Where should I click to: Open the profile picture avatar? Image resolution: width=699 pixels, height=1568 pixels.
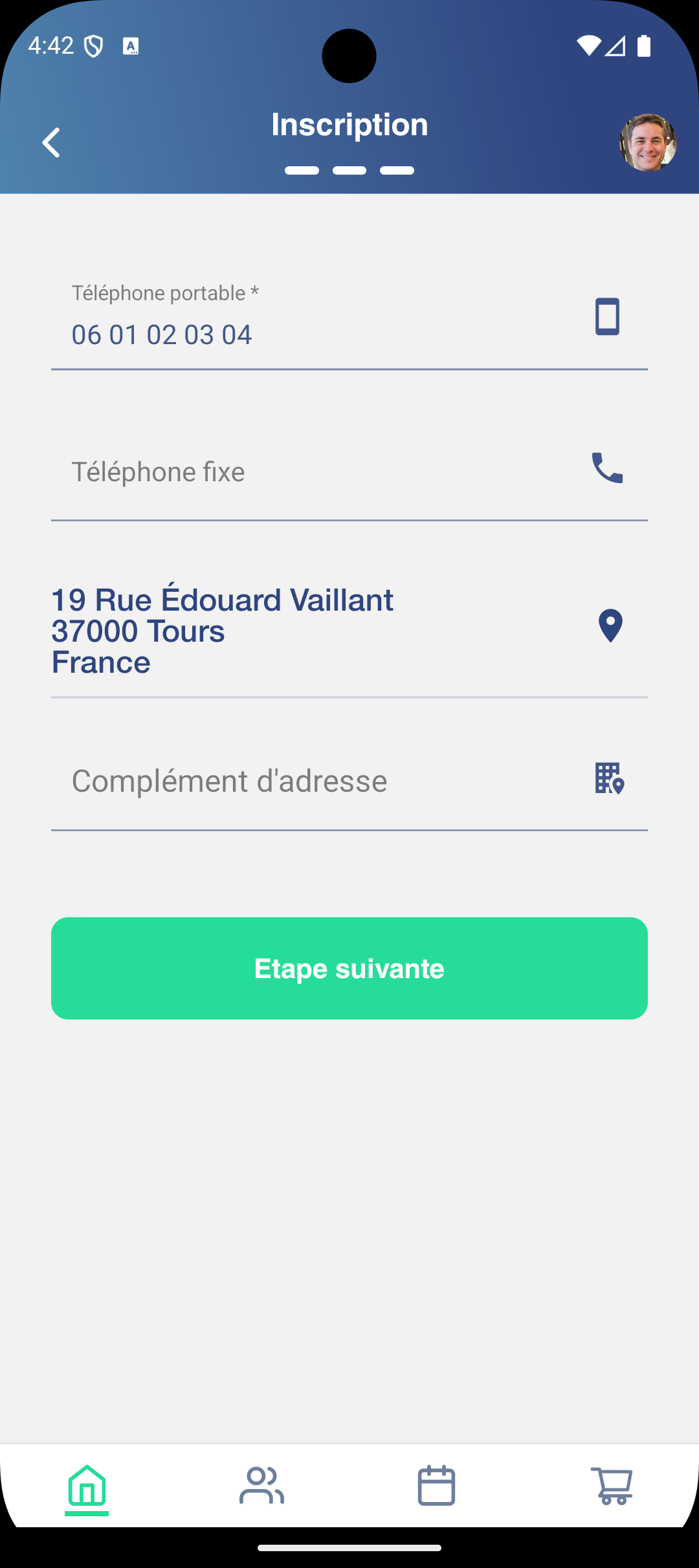(648, 143)
